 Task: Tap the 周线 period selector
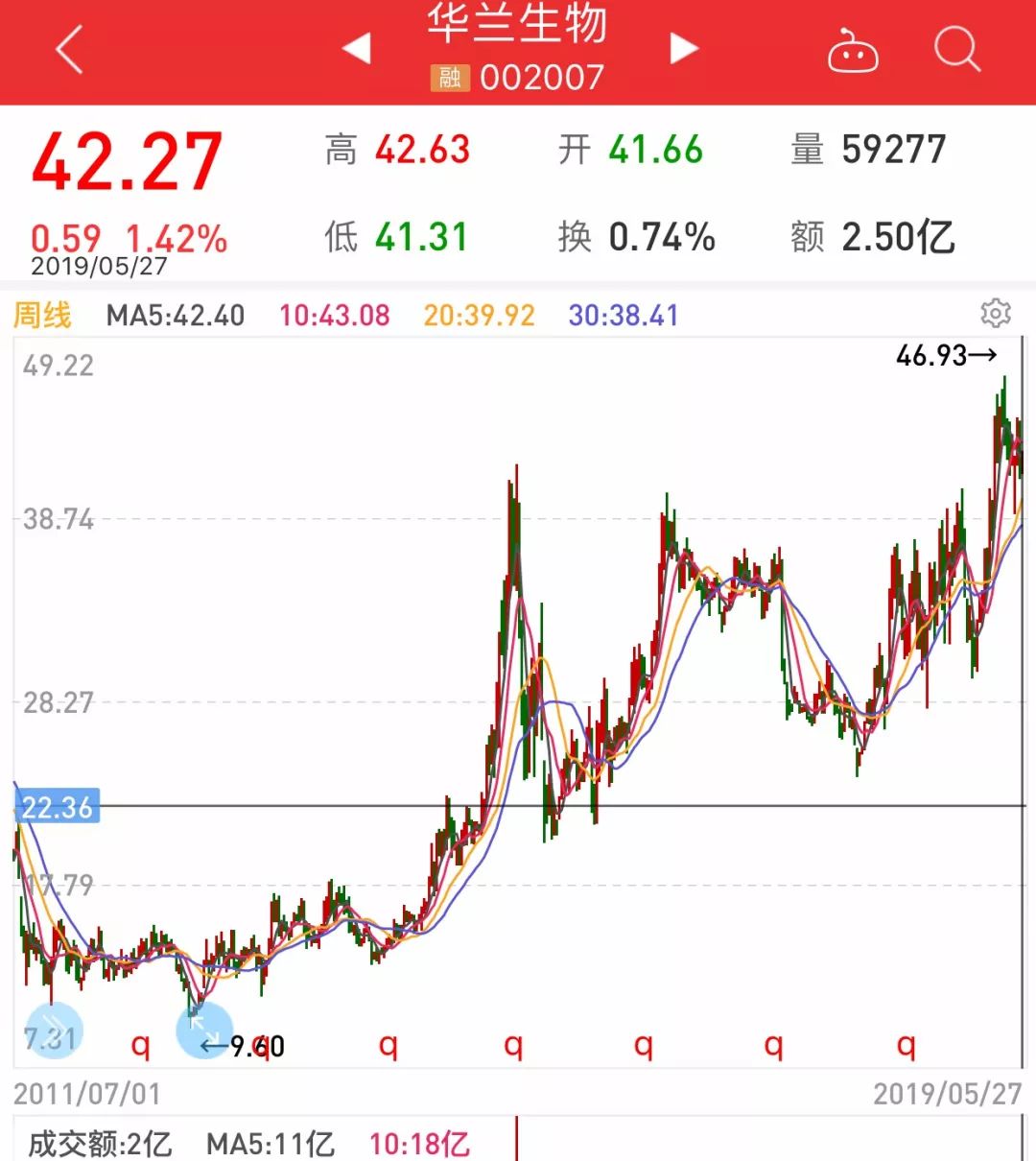(x=43, y=315)
